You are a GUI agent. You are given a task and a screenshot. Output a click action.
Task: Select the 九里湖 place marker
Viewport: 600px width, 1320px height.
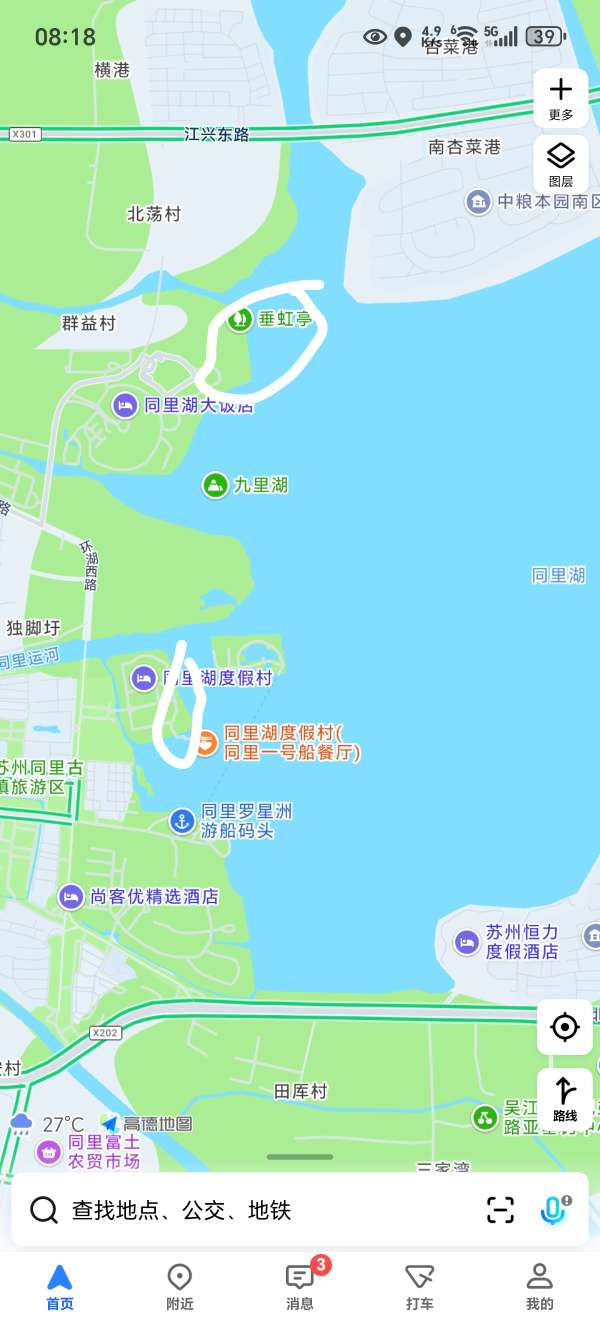point(215,486)
